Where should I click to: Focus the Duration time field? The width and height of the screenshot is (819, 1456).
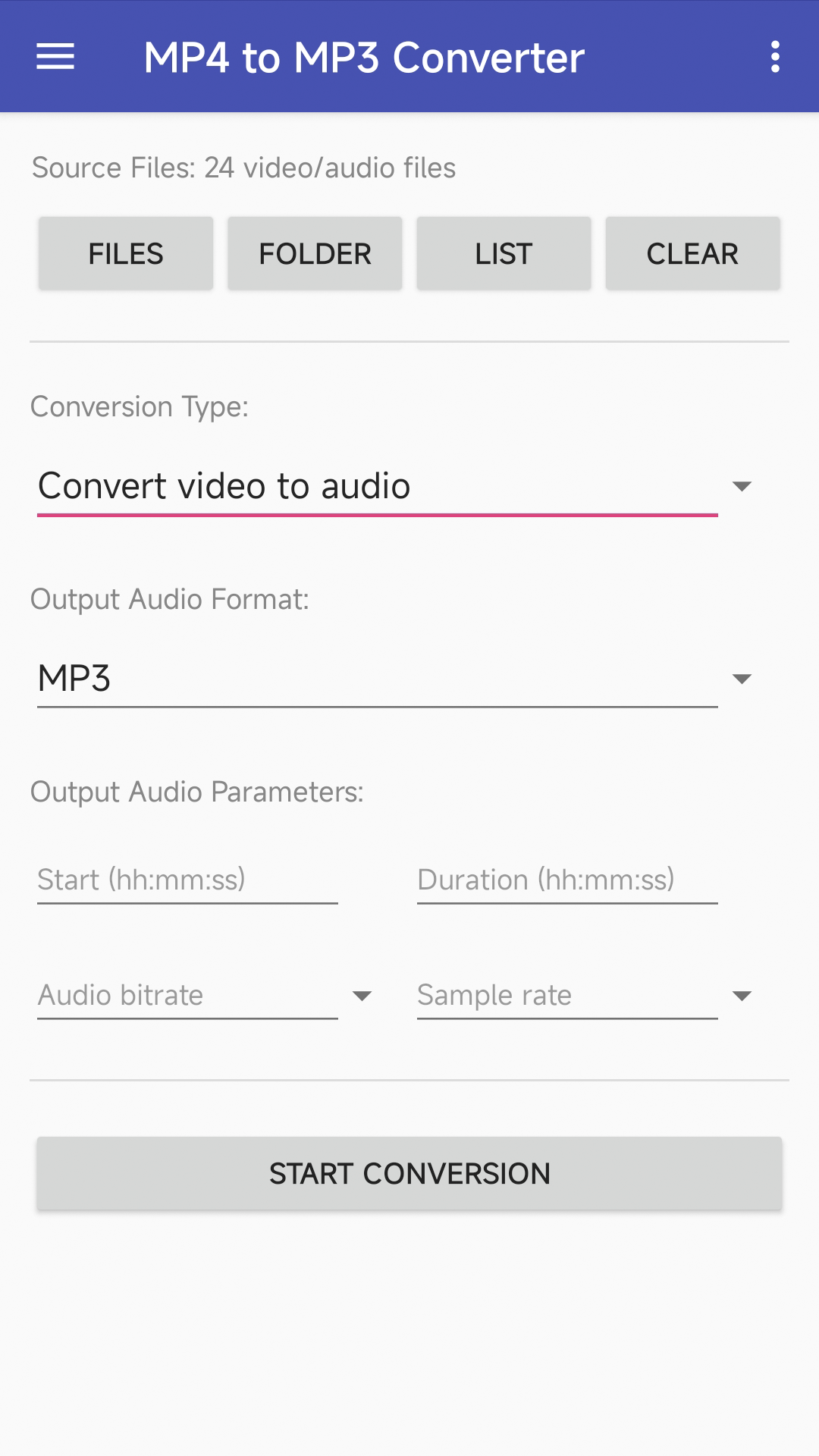(567, 880)
